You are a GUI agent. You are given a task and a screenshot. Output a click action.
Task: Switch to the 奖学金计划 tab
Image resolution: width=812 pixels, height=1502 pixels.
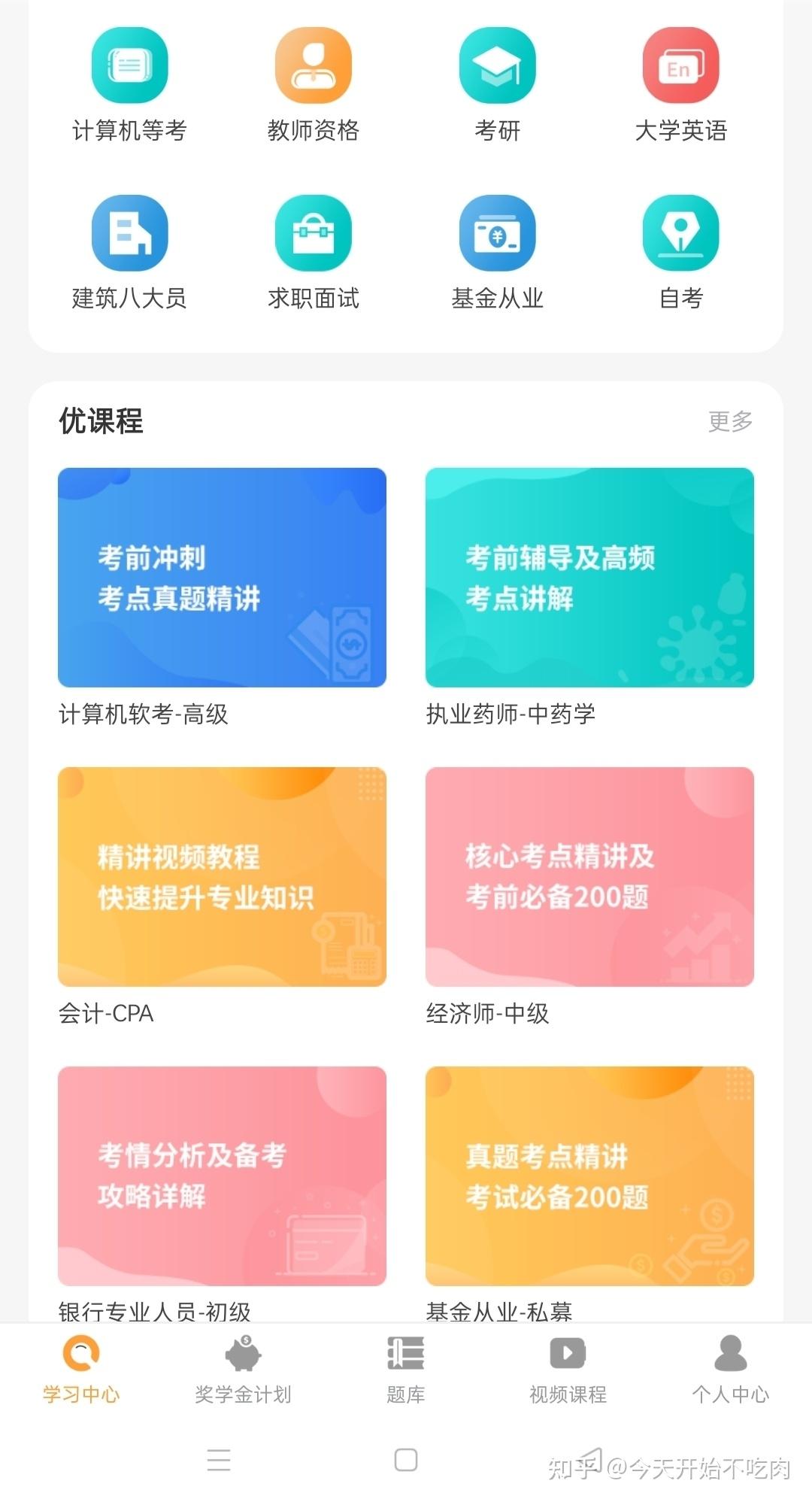[243, 1370]
